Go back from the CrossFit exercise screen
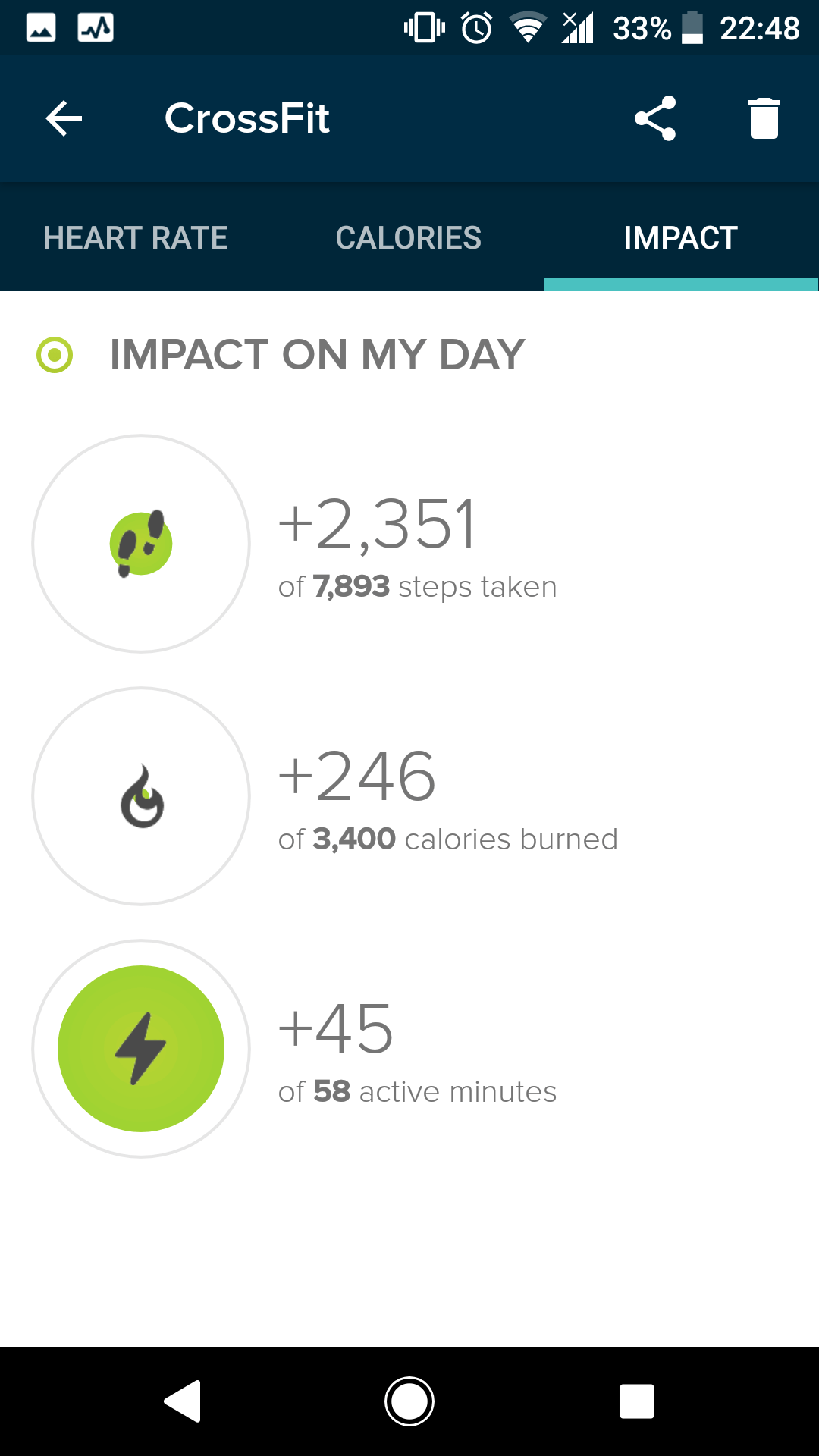The height and width of the screenshot is (1456, 819). (x=64, y=119)
